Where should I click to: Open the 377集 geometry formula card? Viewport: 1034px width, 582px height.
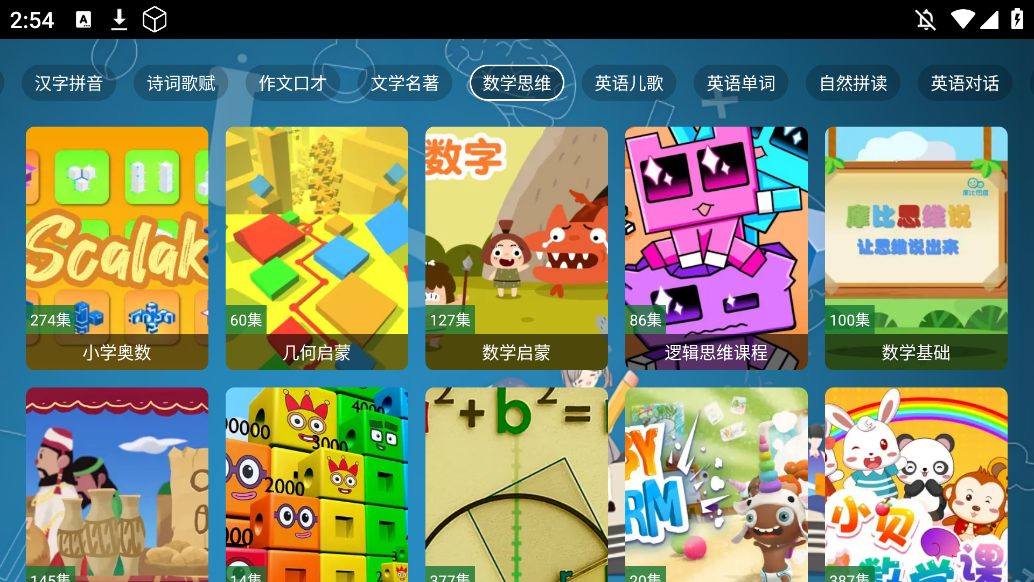point(517,485)
